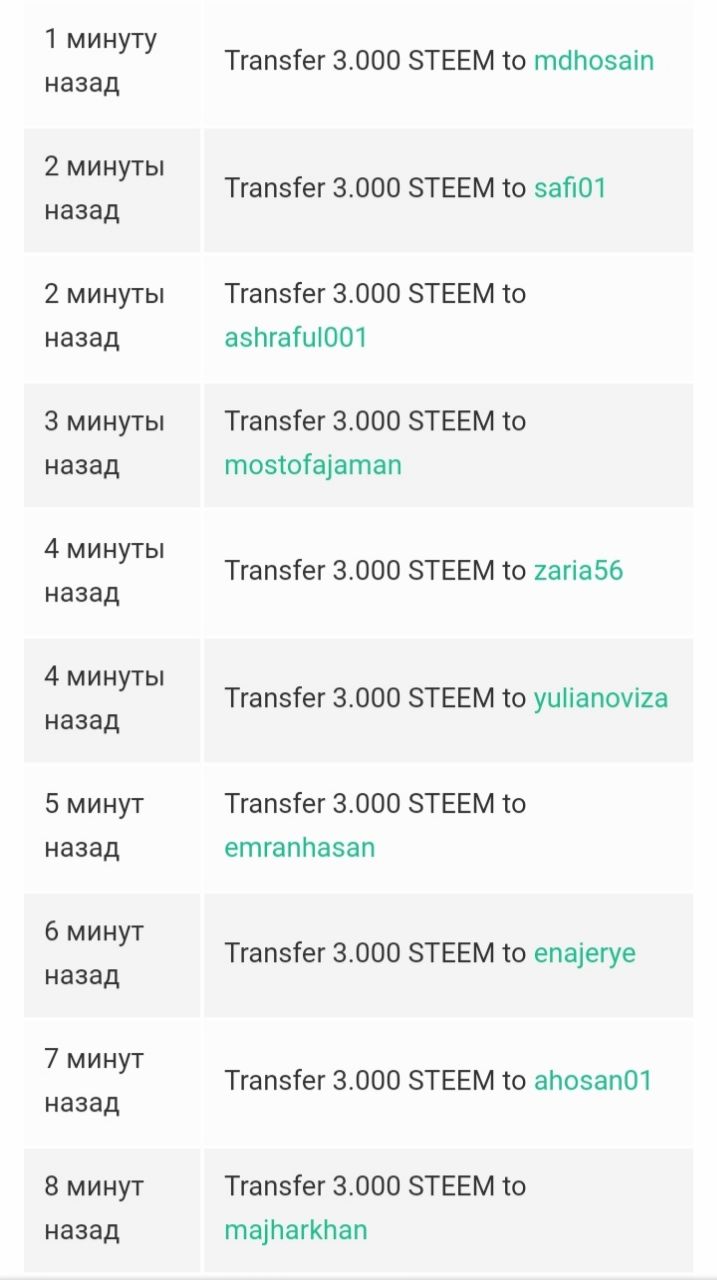The width and height of the screenshot is (717, 1280).
Task: Go to enajerye's profile
Action: (x=584, y=953)
